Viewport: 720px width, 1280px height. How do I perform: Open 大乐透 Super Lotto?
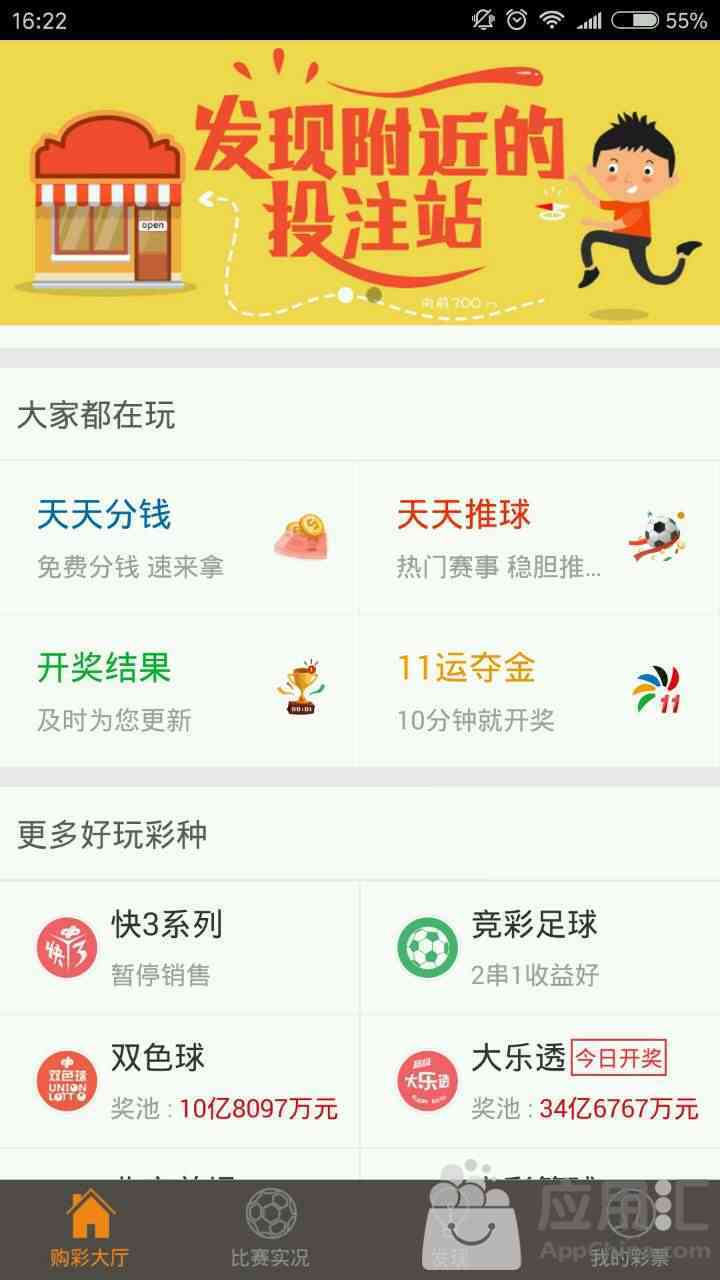click(540, 1080)
